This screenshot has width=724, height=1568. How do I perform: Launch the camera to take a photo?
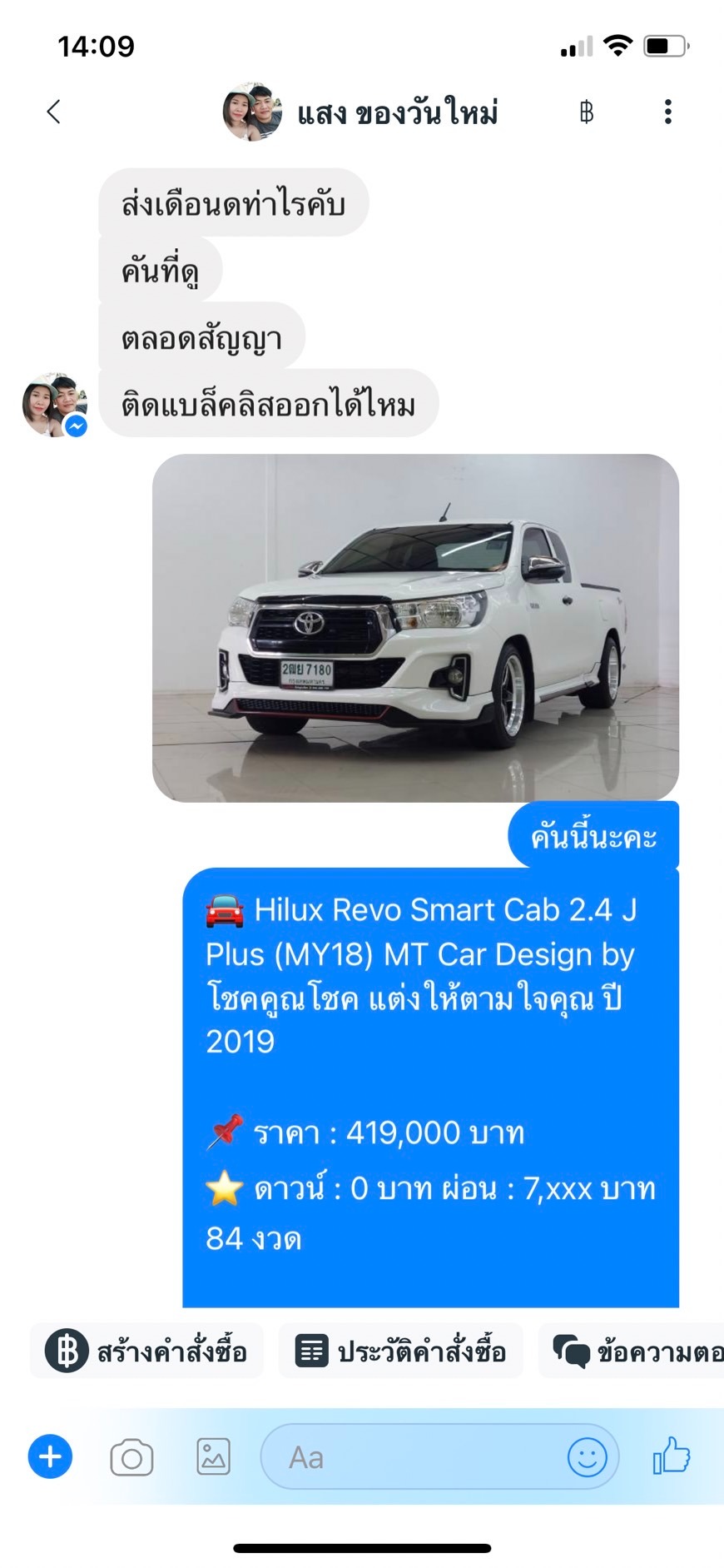(x=131, y=1457)
